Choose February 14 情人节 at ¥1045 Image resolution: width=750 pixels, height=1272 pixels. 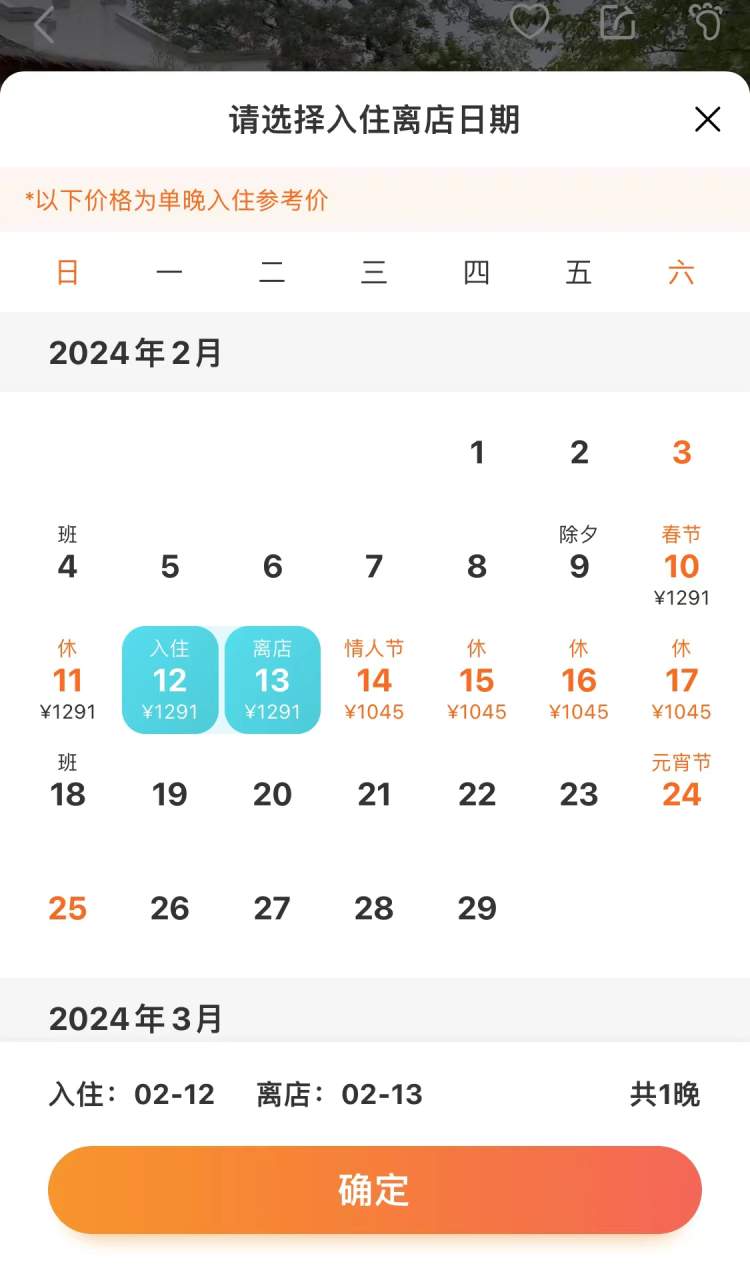[x=374, y=680]
